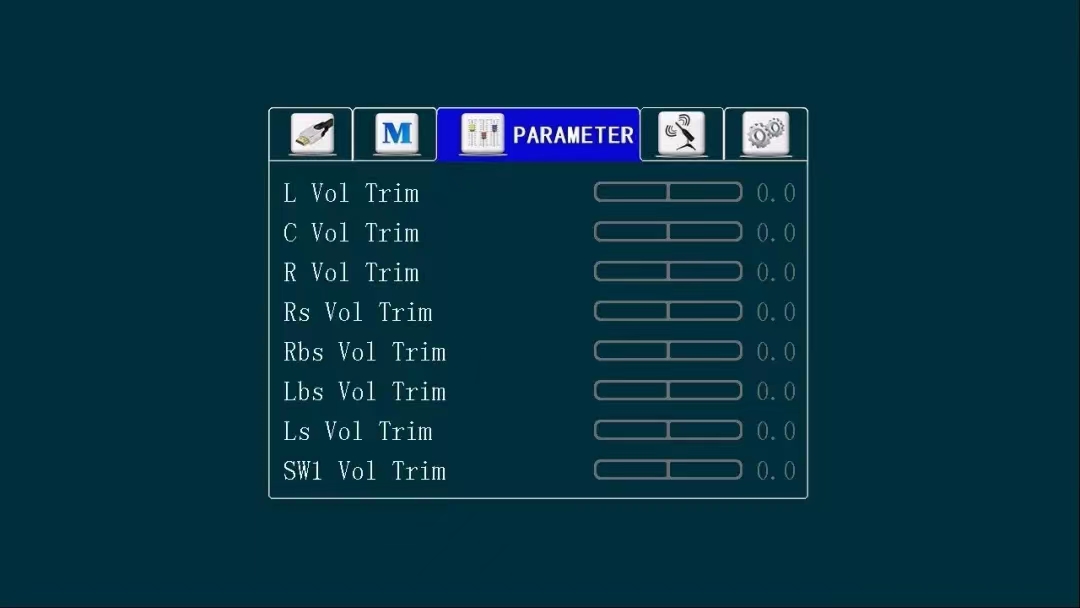Set the Ls Vol Trim slider
This screenshot has height=608, width=1080.
[668, 430]
